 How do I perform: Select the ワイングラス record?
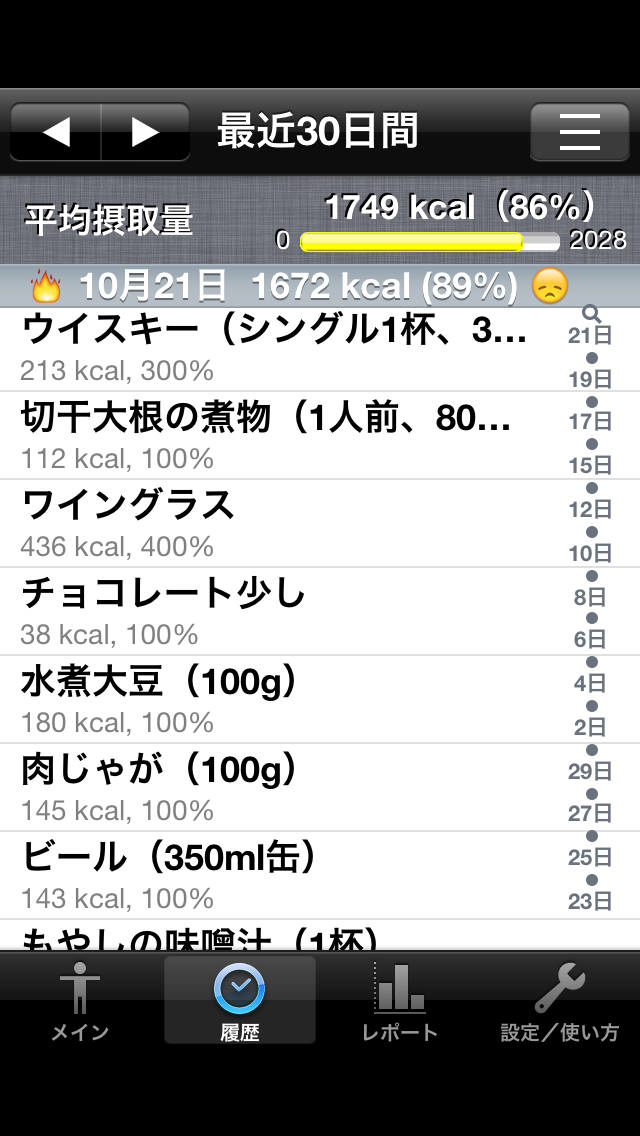tap(270, 522)
